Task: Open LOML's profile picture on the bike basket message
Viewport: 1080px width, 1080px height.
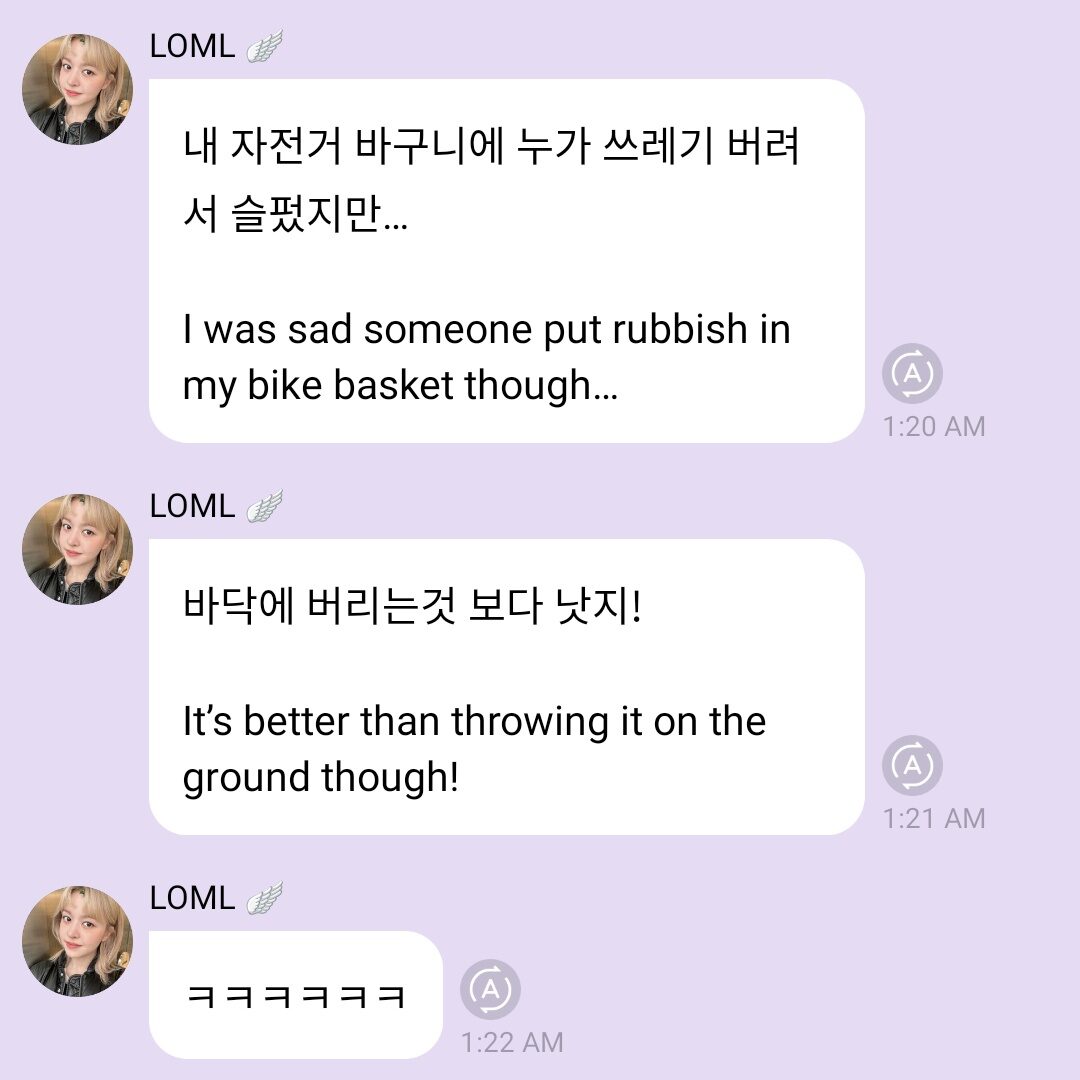Action: click(78, 89)
